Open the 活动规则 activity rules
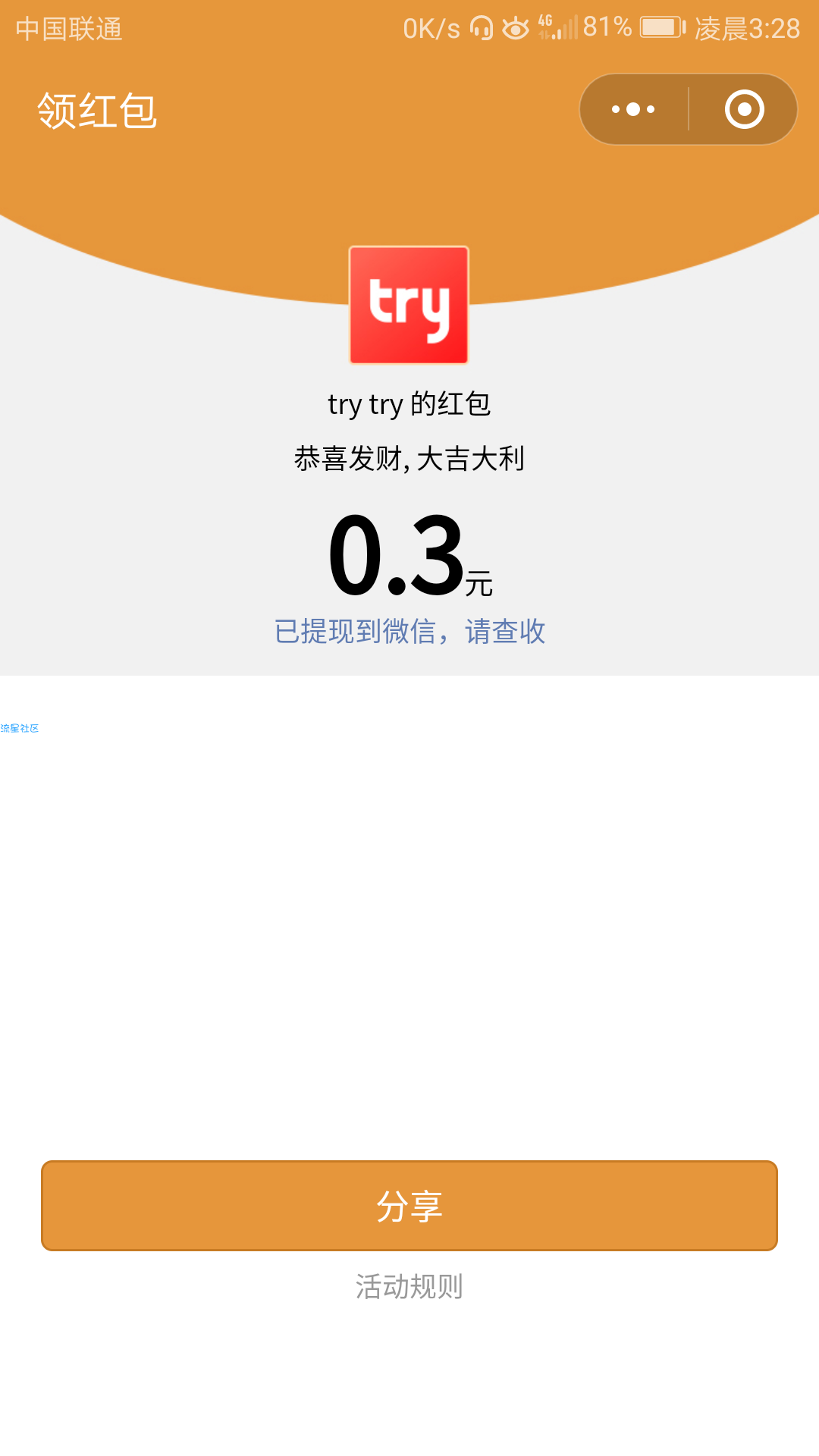Screen dimensions: 819x1456 point(409,1287)
